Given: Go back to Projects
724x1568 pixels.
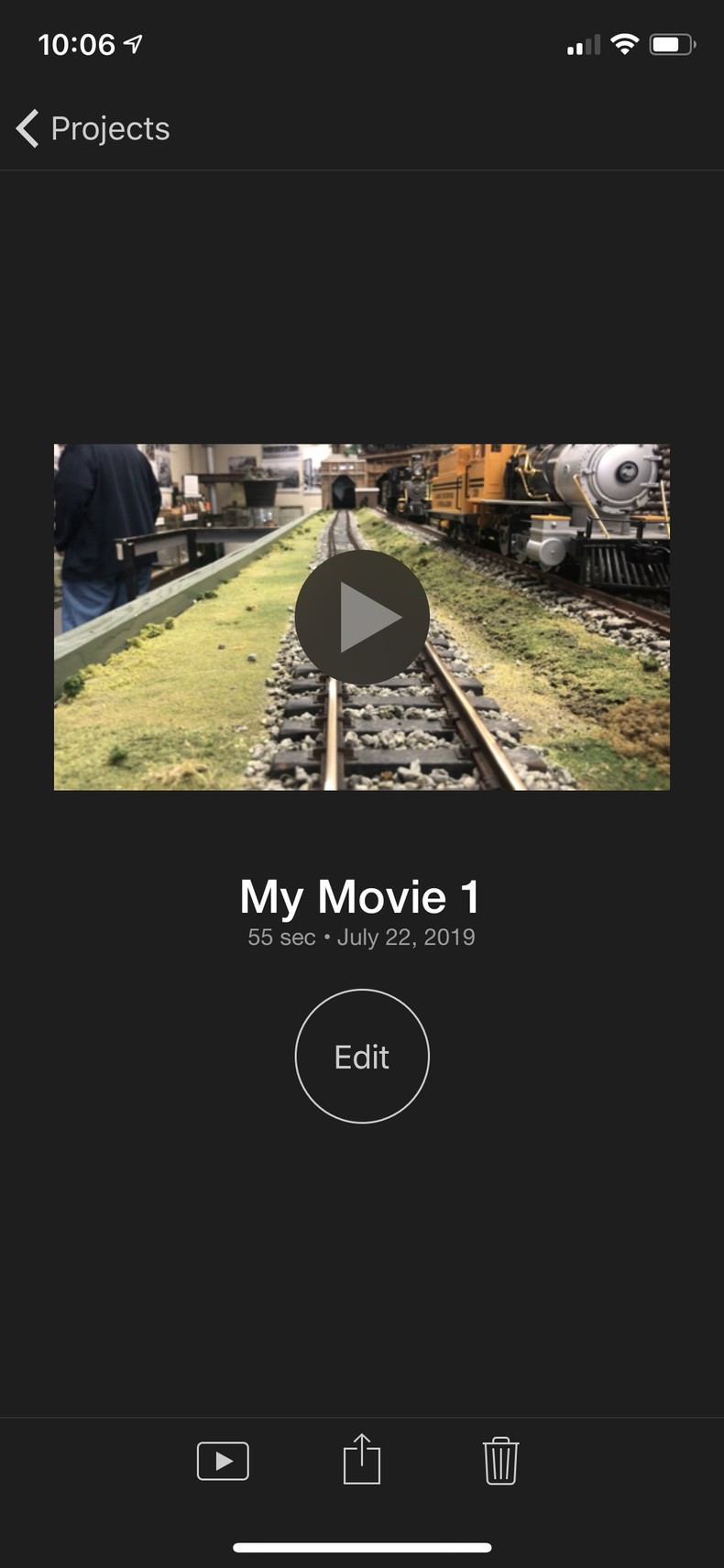Looking at the screenshot, I should 93,128.
